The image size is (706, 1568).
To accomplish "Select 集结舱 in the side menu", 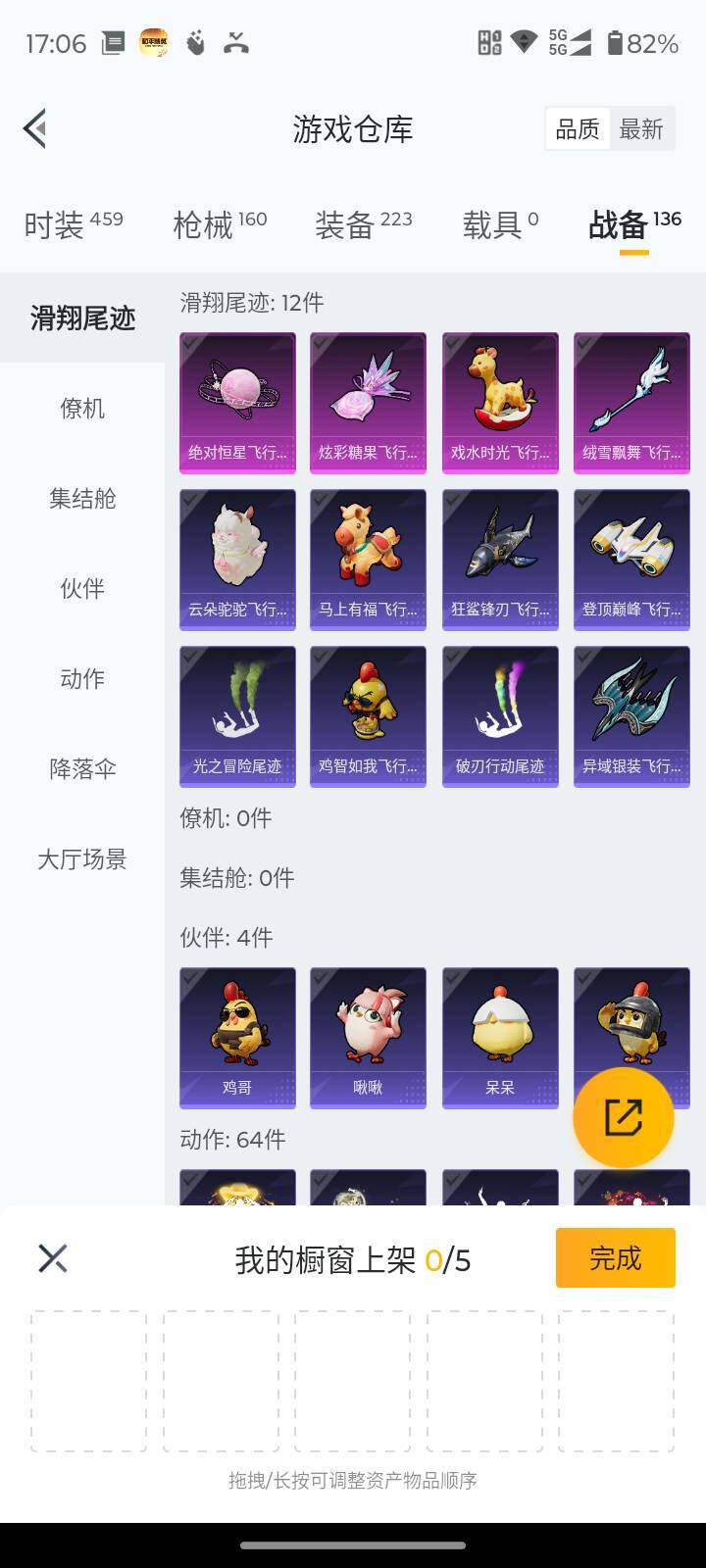I will click(82, 498).
